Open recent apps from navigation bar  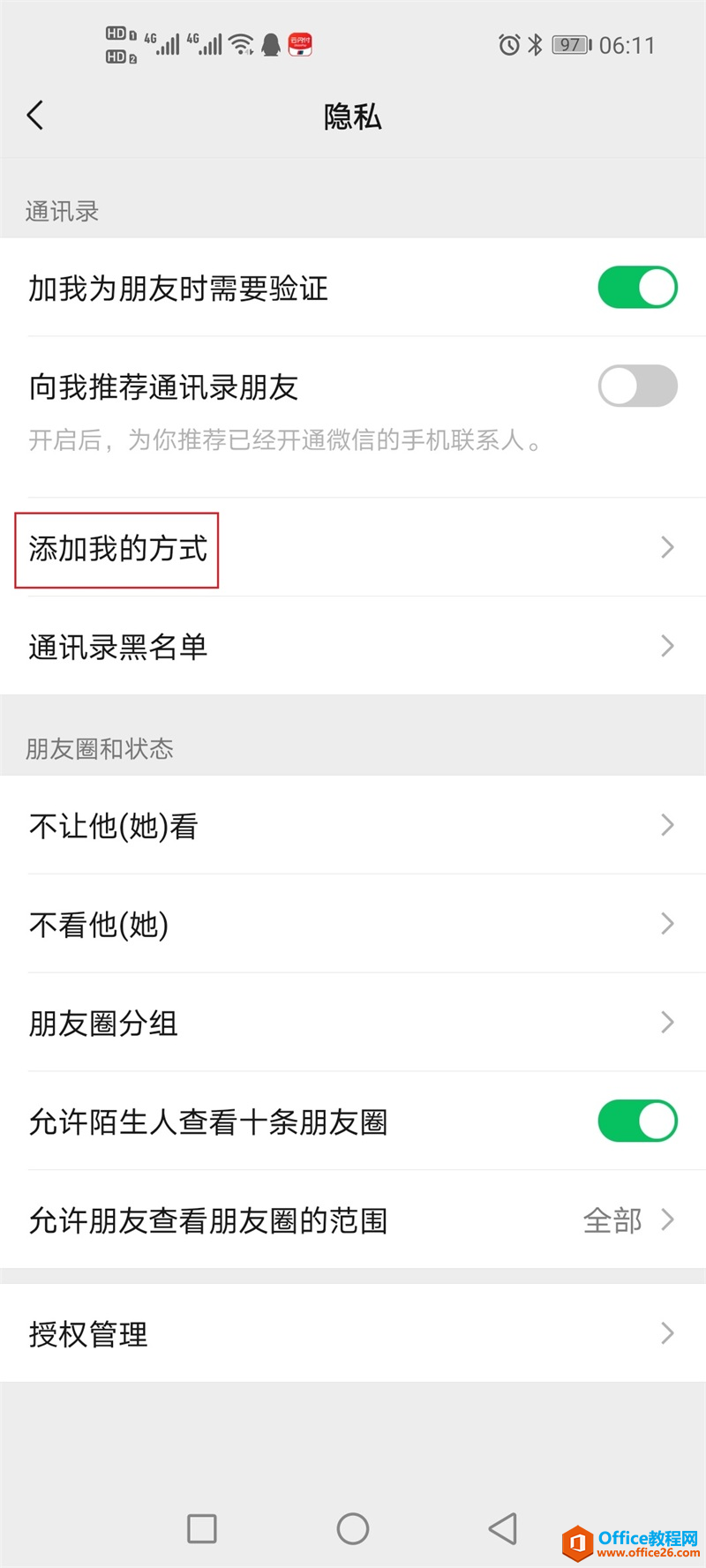click(x=202, y=1528)
